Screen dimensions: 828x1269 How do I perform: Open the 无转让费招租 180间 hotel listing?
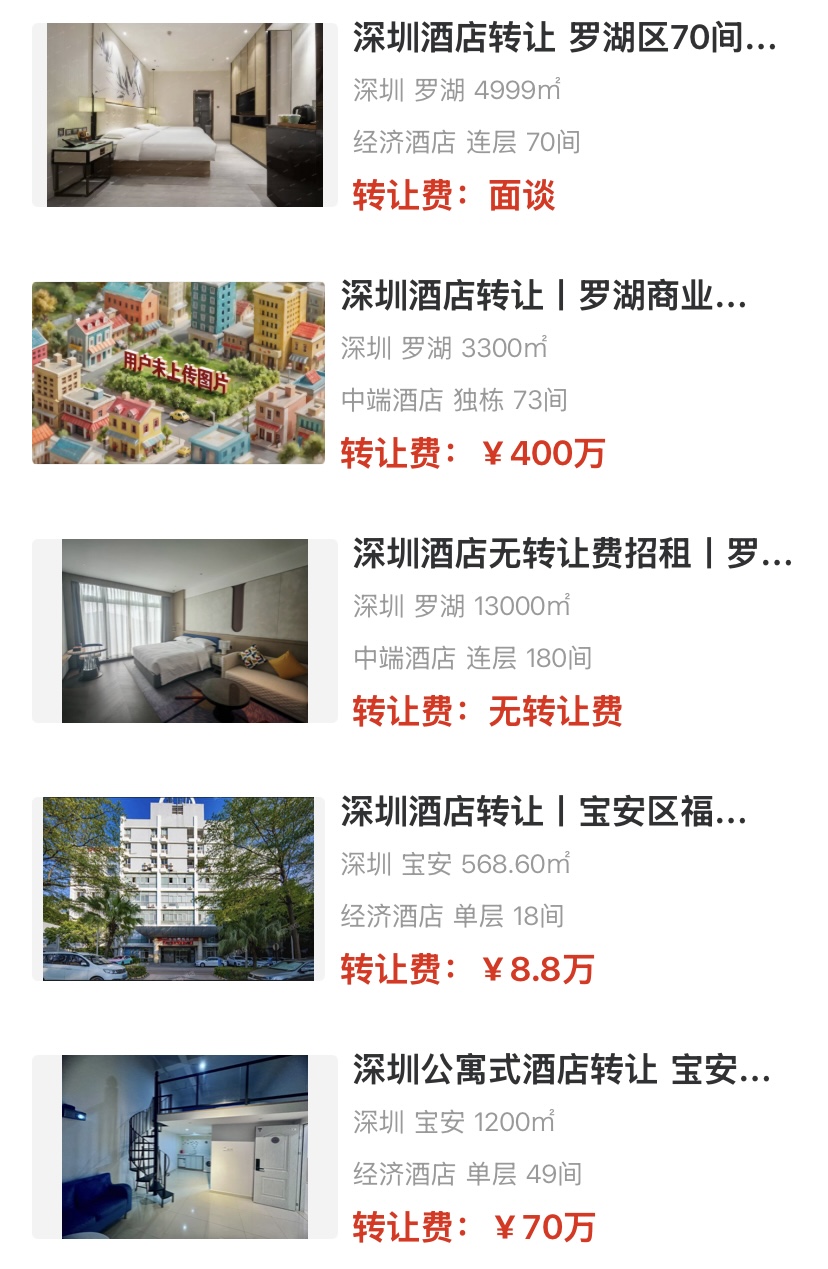tap(571, 555)
